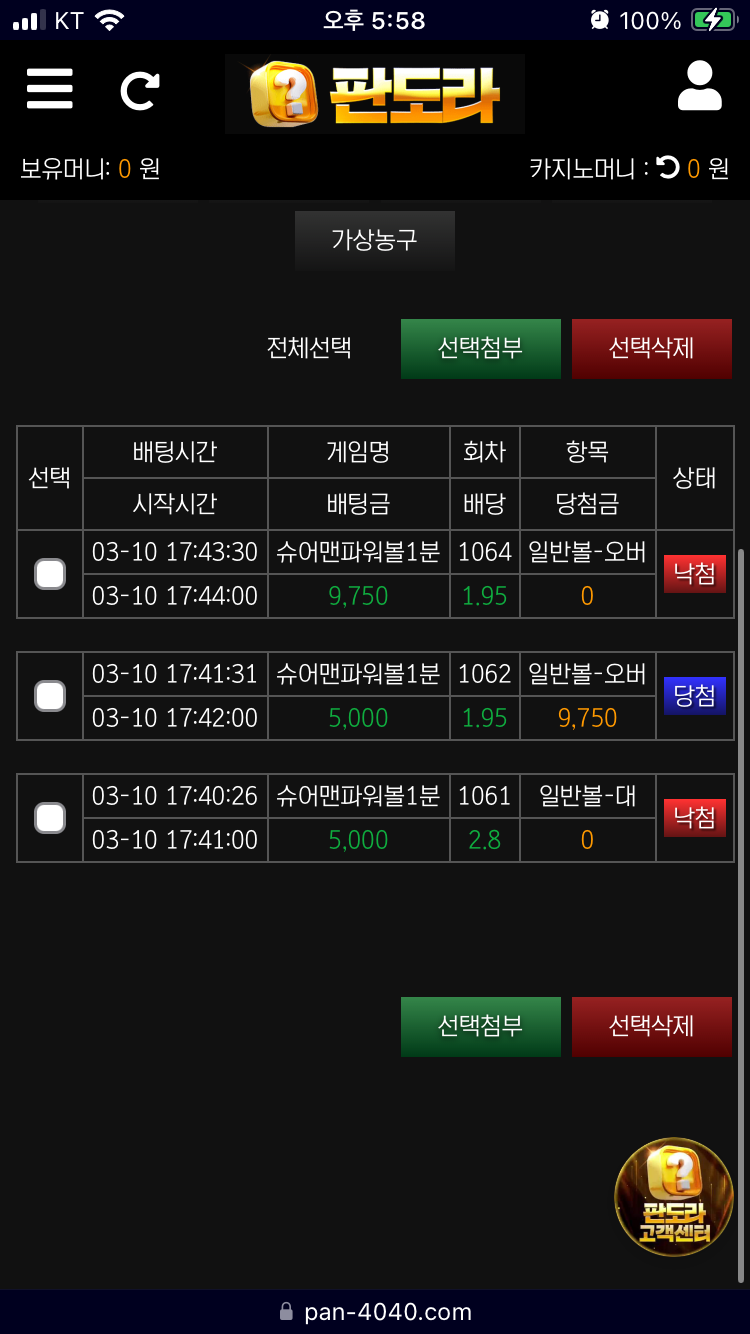Check the box for round 1061 bet
The image size is (750, 1334).
pos(50,818)
